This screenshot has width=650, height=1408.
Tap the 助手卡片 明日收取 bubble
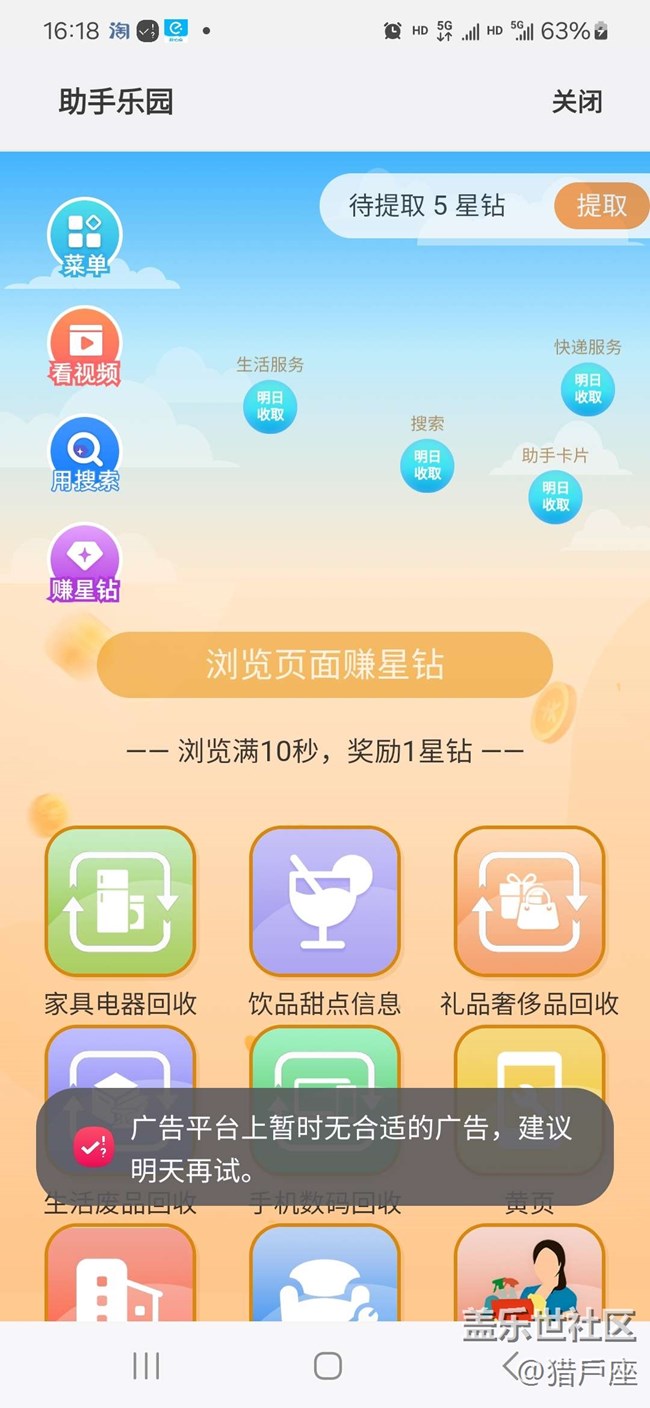[555, 496]
